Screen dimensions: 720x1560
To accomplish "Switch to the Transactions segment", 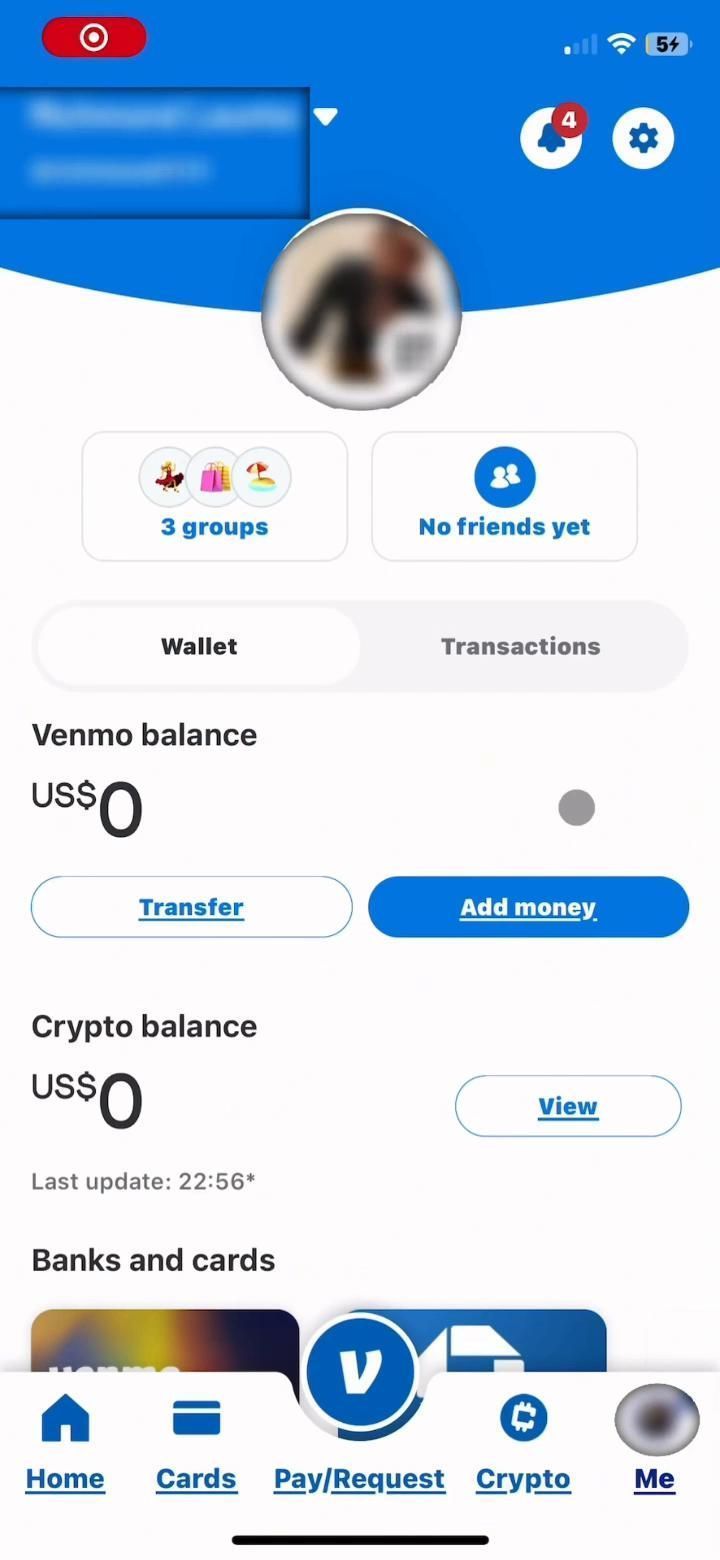I will (520, 646).
